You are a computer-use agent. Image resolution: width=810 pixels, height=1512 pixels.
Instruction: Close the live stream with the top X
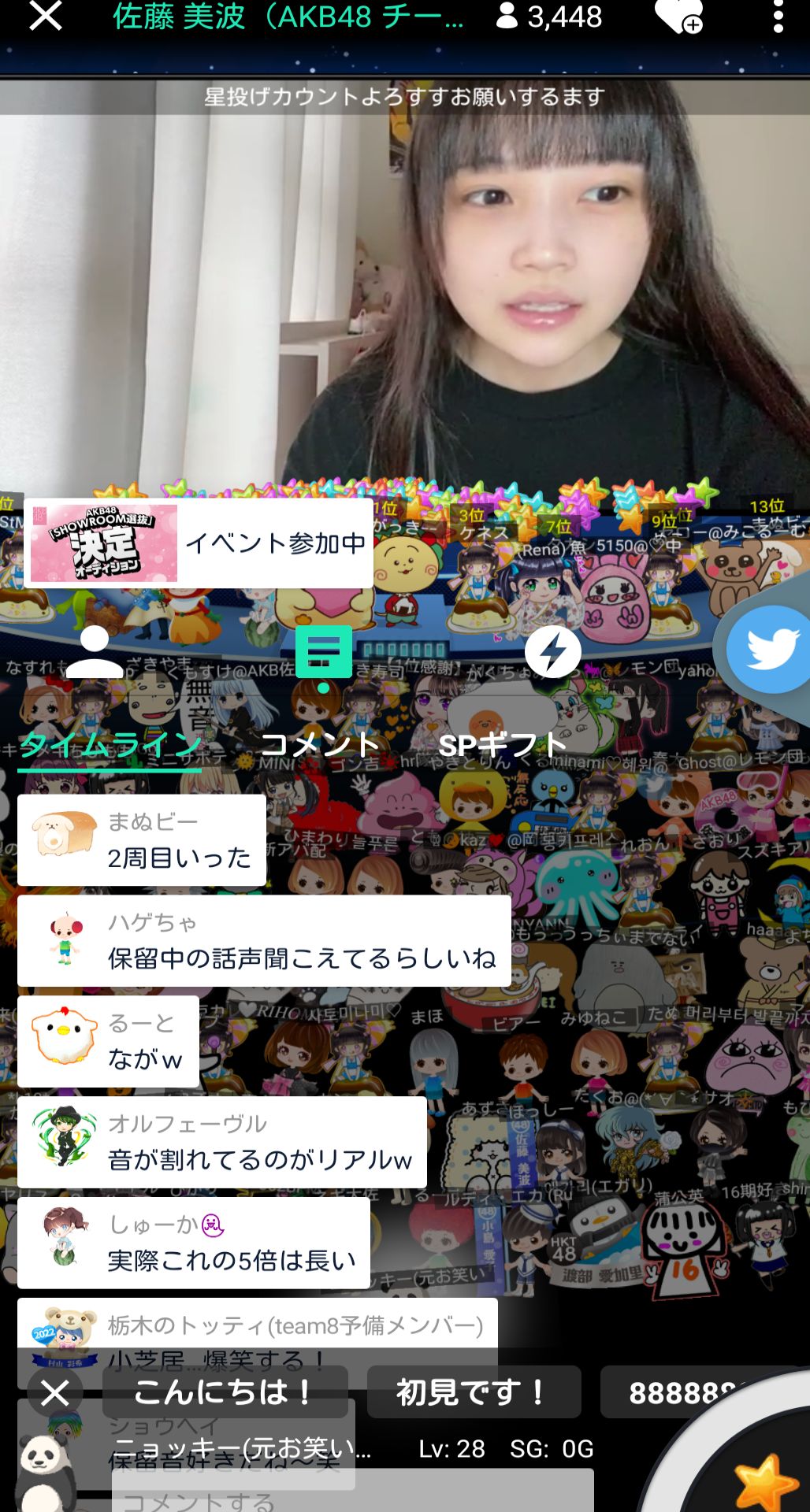[x=45, y=16]
